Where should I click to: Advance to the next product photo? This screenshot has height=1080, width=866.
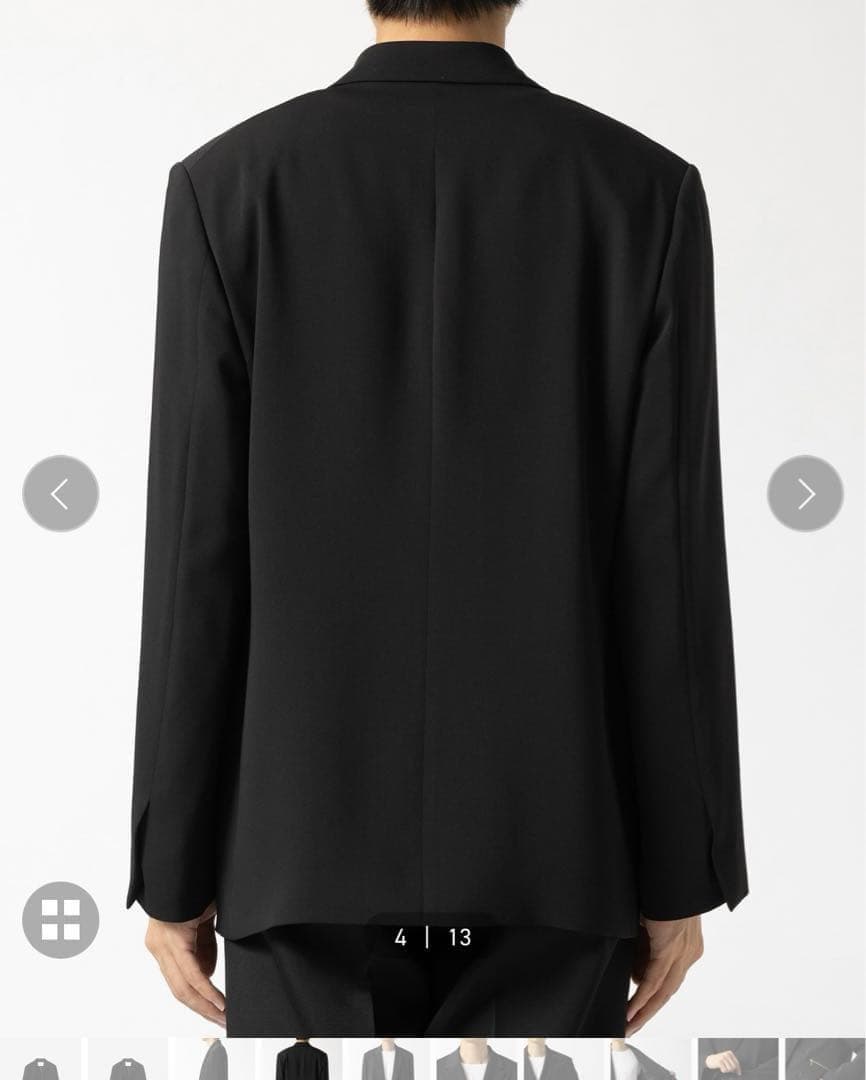[x=805, y=493]
